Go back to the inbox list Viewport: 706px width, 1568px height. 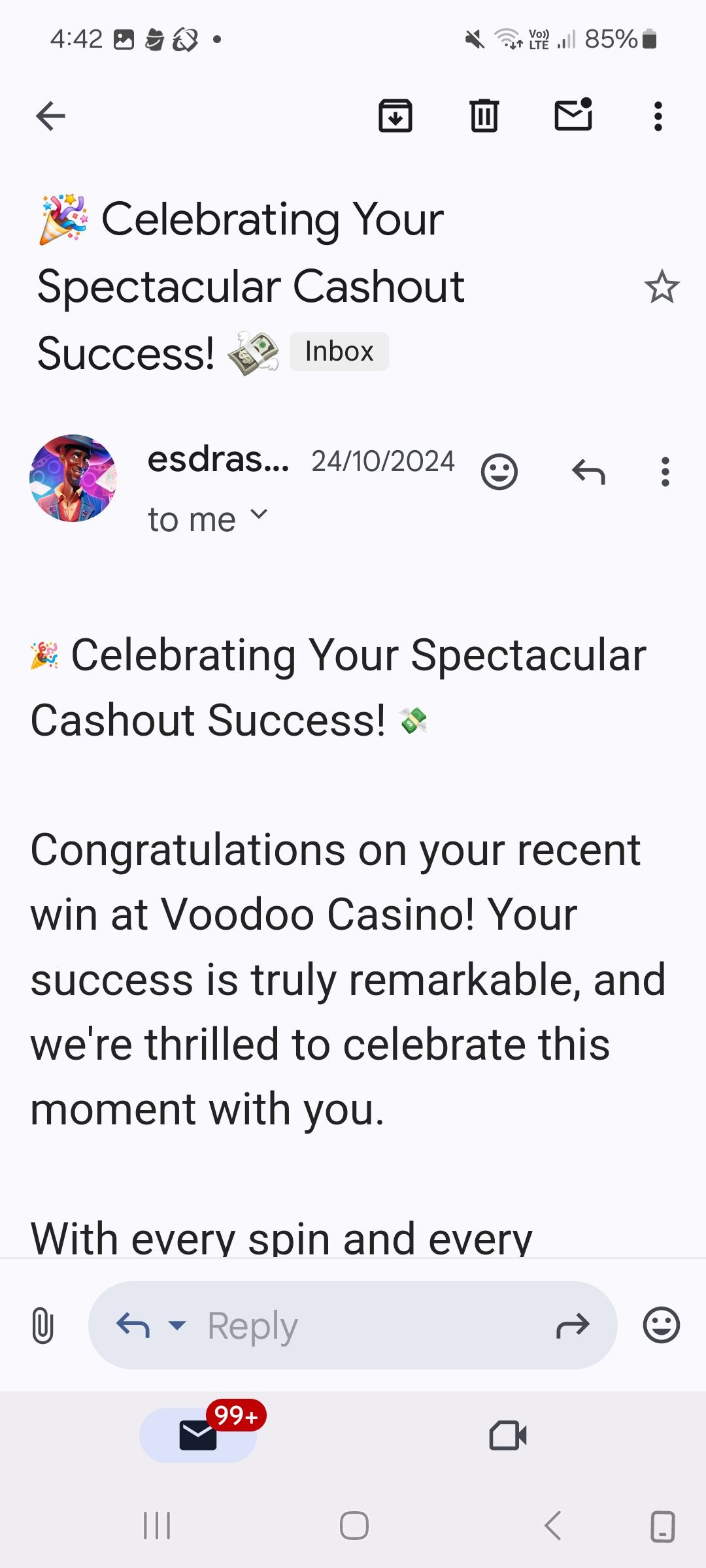[x=50, y=116]
